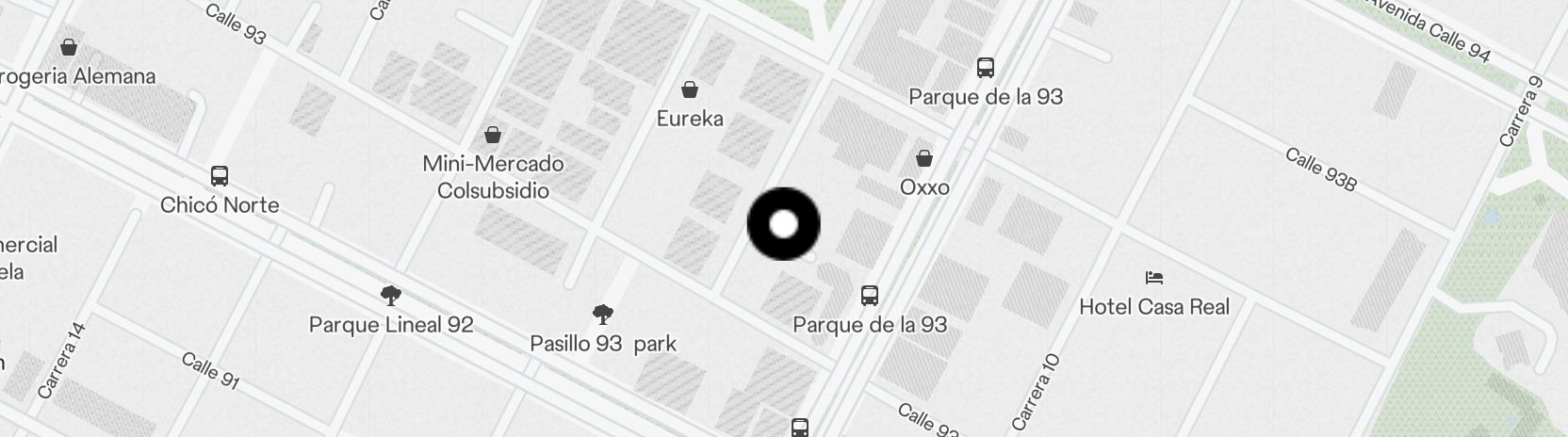The width and height of the screenshot is (1568, 437).
Task: Select the Oxxo shop marker
Action: [x=924, y=157]
